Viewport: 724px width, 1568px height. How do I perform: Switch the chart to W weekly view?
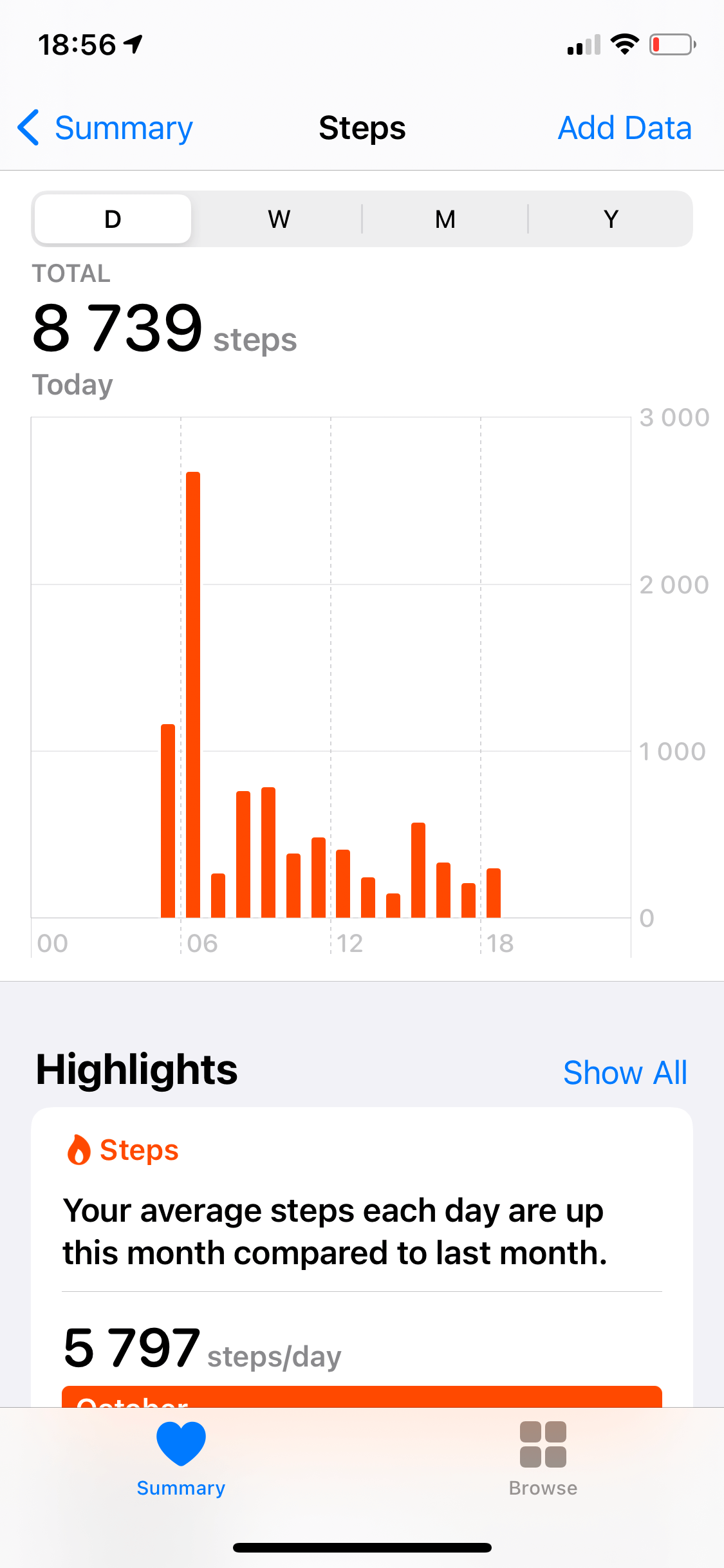[278, 219]
